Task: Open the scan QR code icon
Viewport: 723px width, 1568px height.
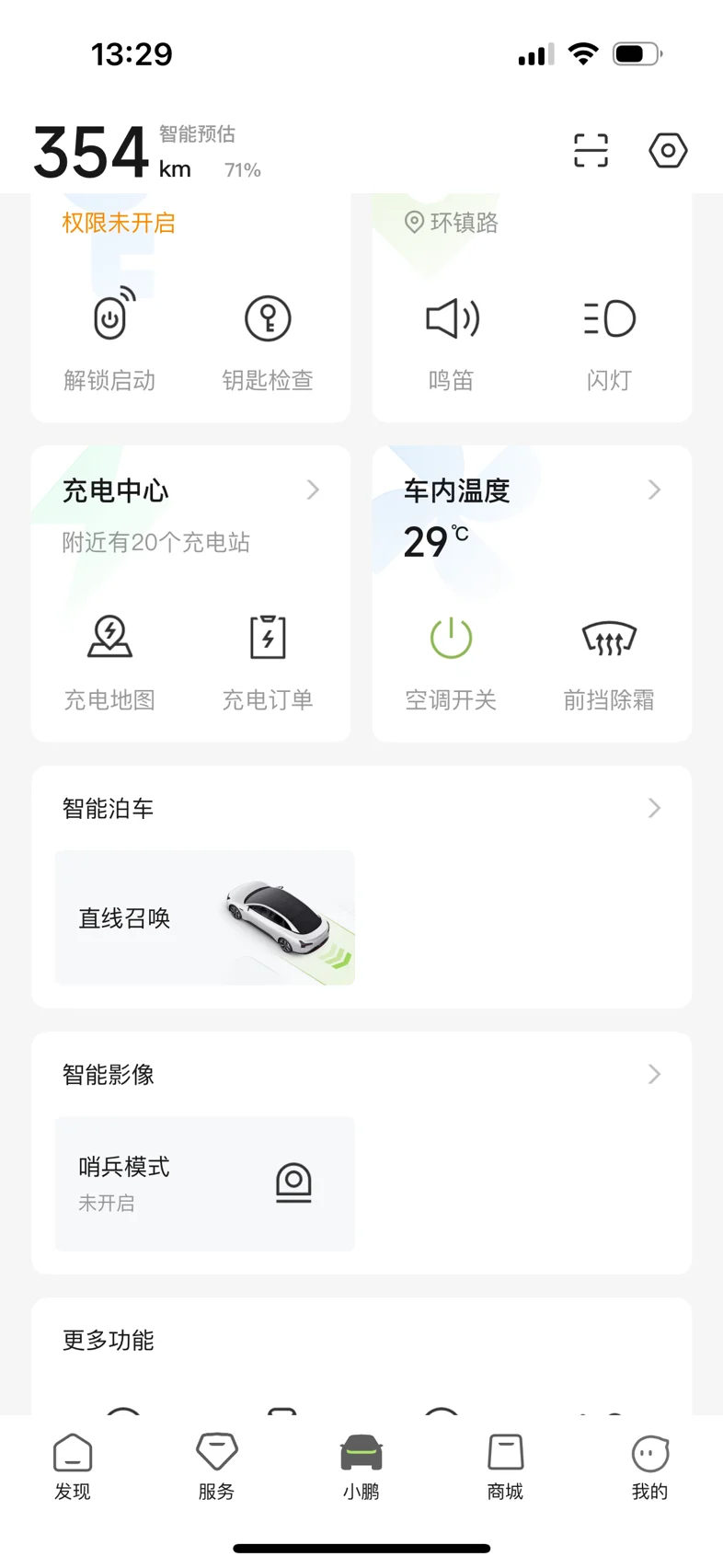Action: pos(591,151)
